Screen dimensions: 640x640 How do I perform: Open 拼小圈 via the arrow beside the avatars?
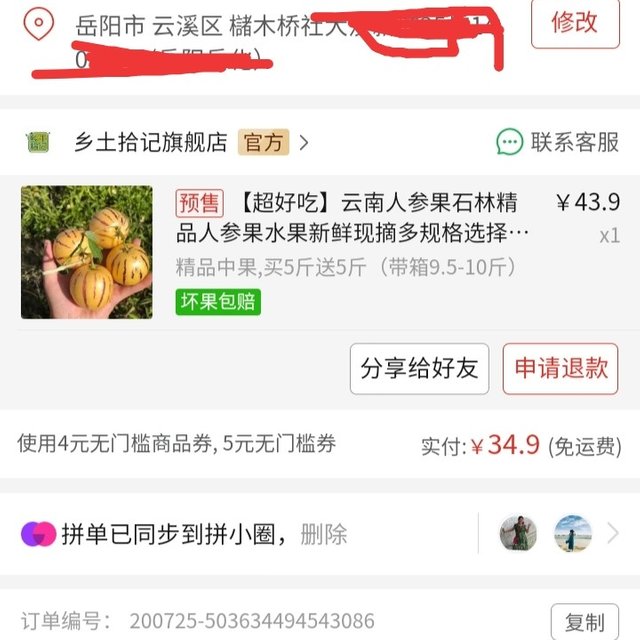[613, 534]
